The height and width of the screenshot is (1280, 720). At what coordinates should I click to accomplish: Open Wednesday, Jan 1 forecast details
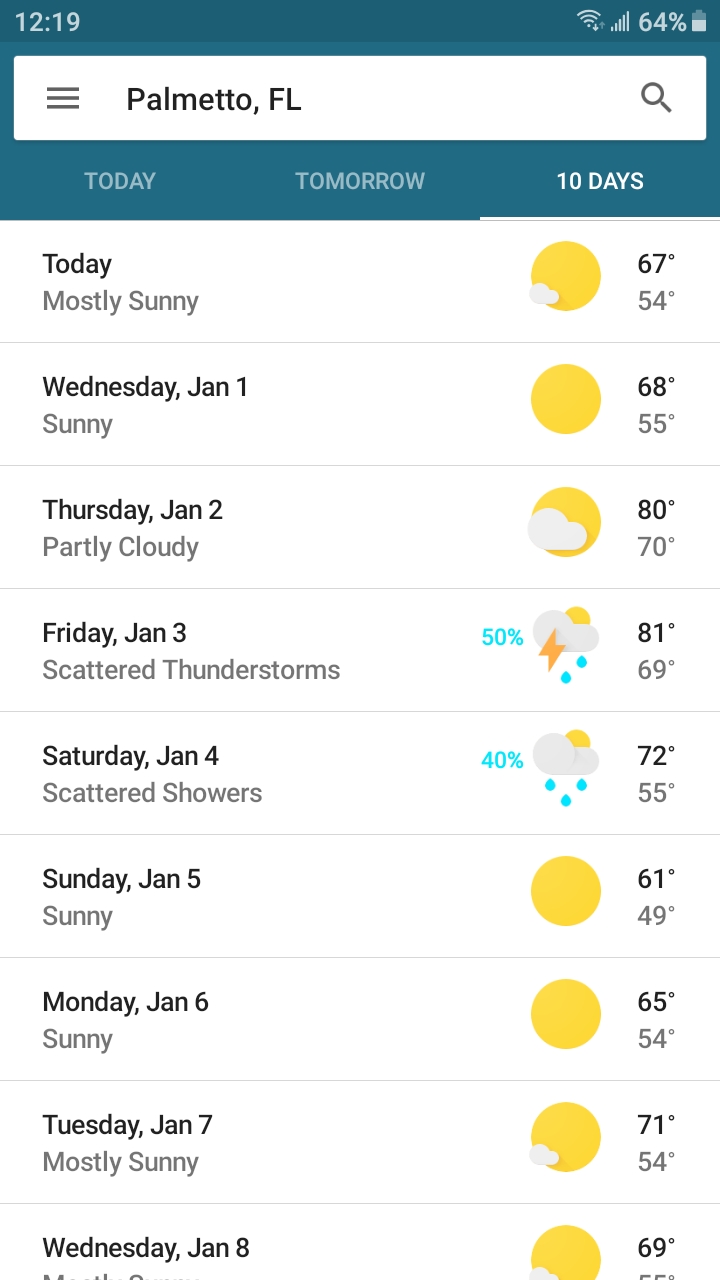point(360,405)
